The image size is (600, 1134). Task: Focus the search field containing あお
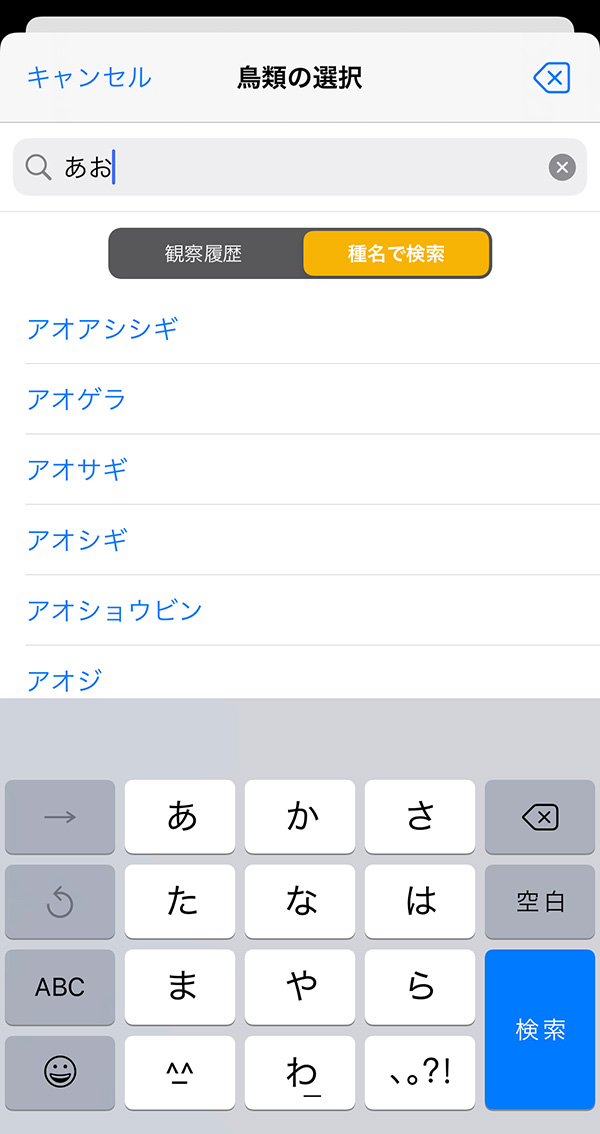(x=300, y=167)
